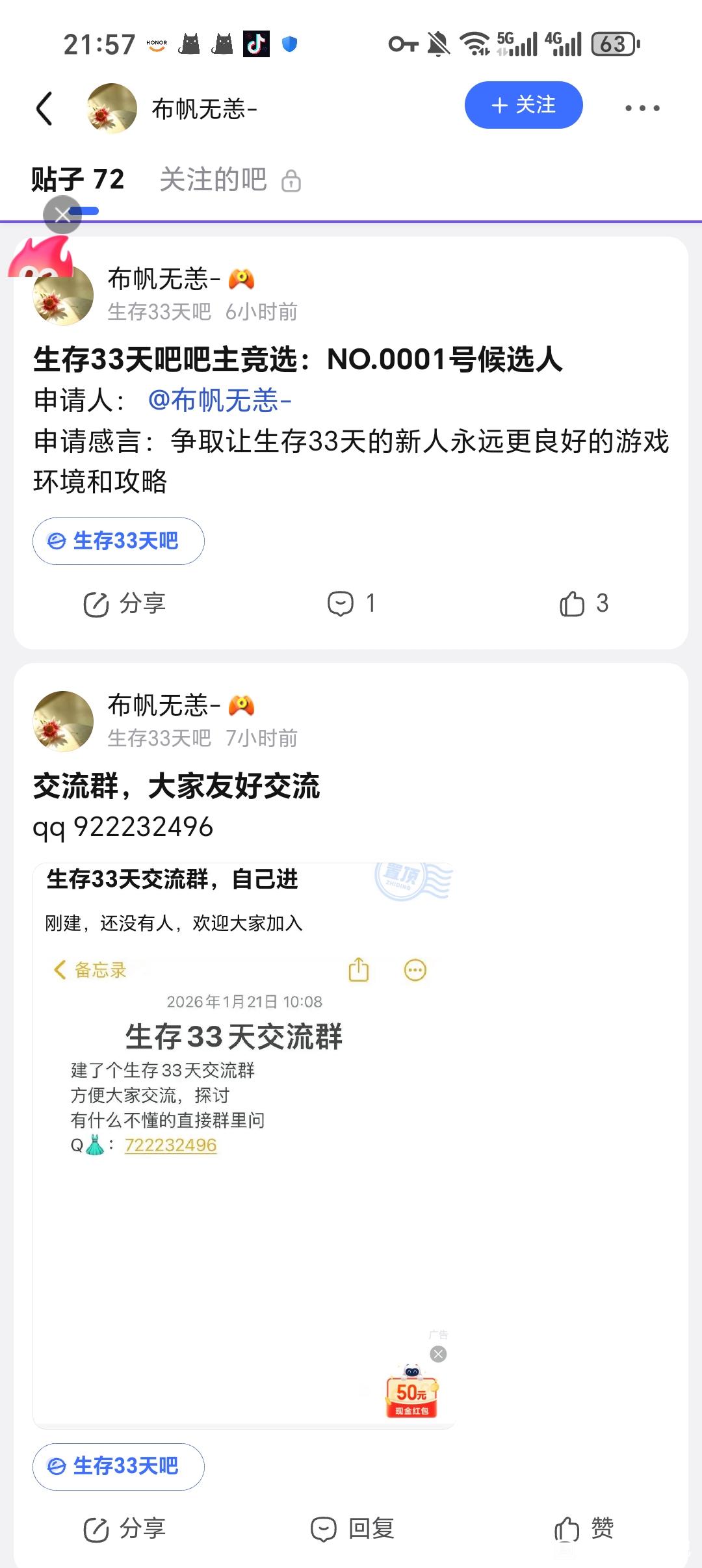The height and width of the screenshot is (1568, 702).
Task: Open the 交流群，大家友好交流 post
Action: click(x=176, y=786)
